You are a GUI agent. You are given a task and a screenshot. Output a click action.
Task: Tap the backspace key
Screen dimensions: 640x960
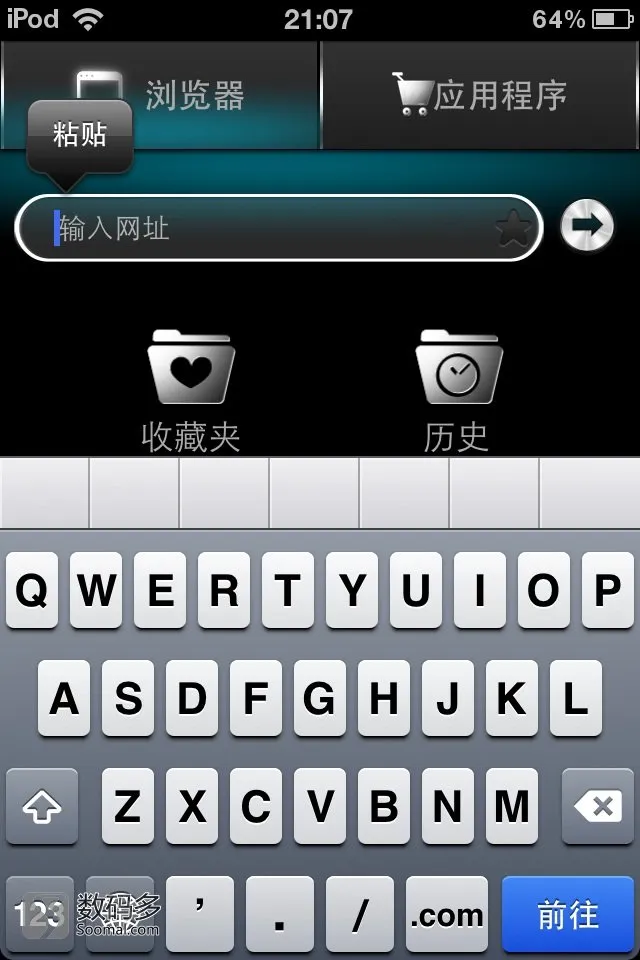(x=598, y=806)
